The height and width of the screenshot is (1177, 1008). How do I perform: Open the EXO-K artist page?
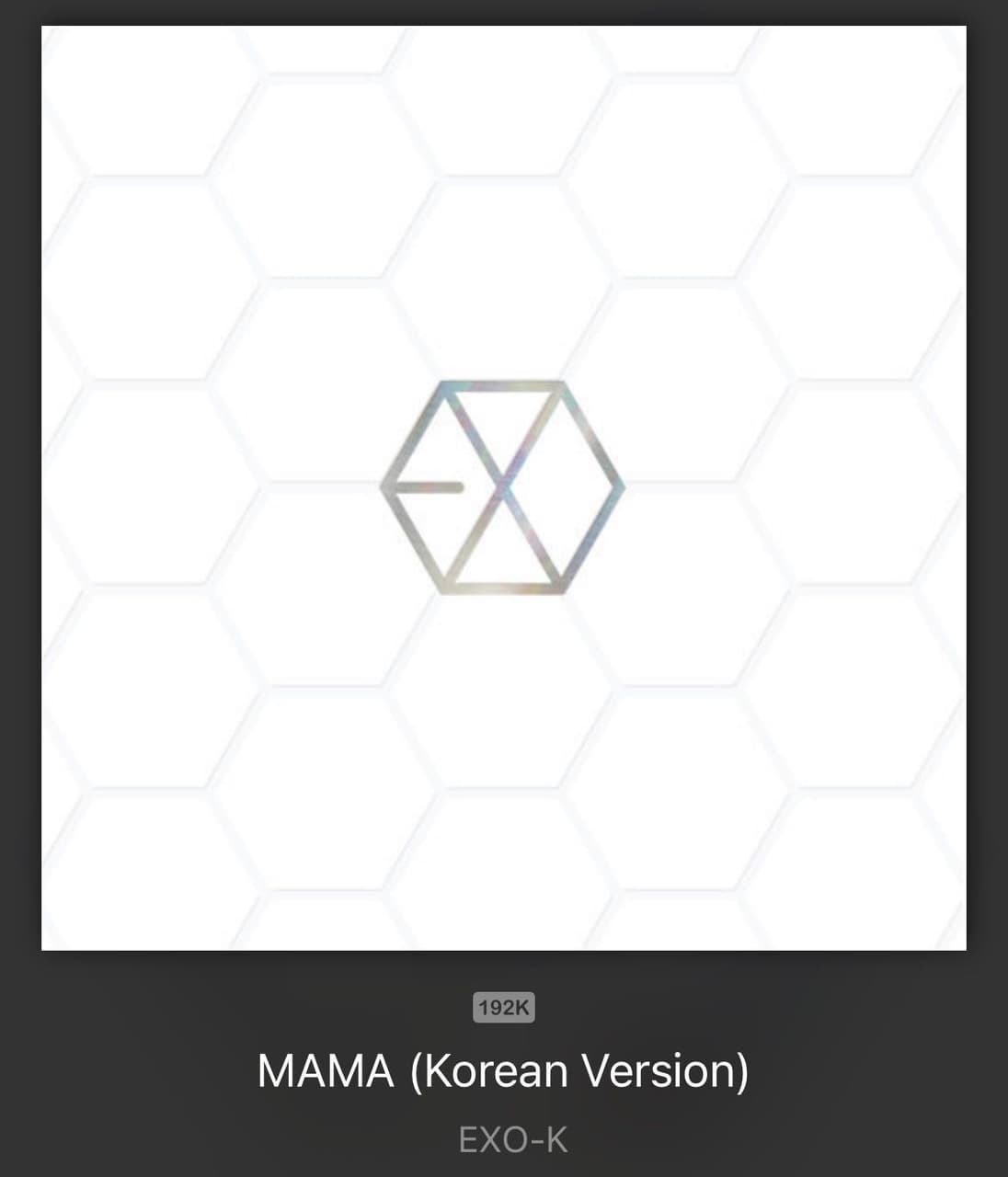coord(512,1140)
